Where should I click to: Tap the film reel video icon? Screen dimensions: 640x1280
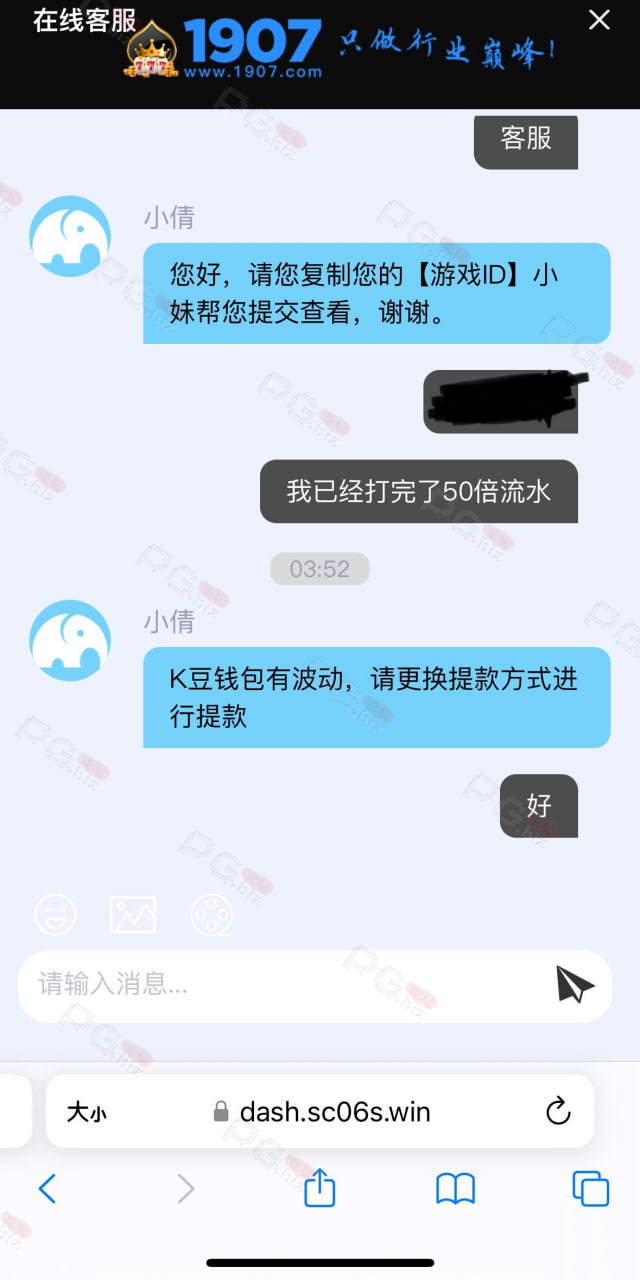212,914
